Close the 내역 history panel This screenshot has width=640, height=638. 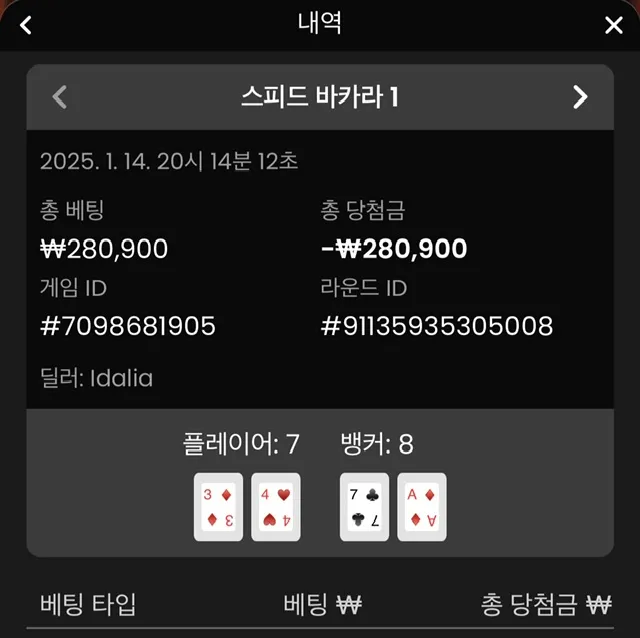click(x=613, y=25)
